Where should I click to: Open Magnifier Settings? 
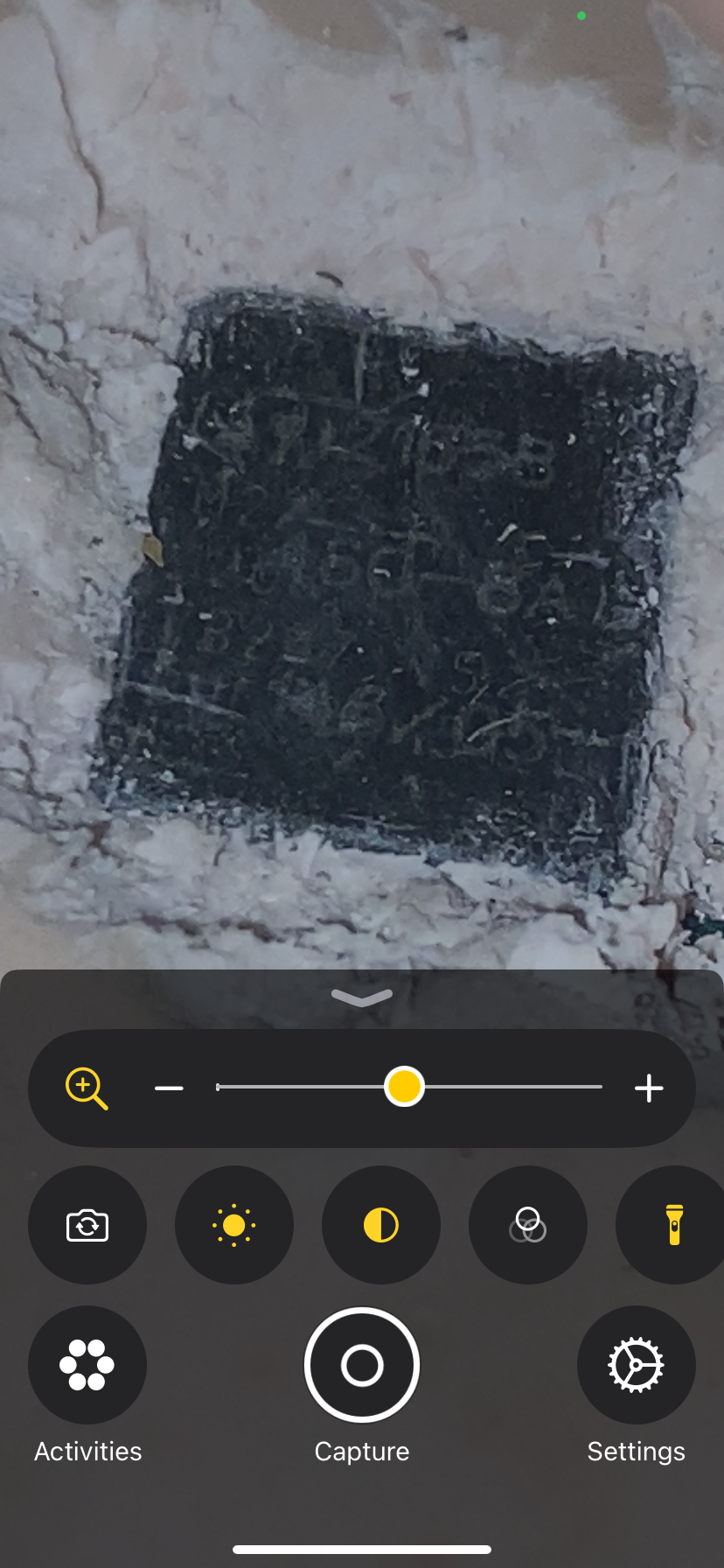point(636,1365)
